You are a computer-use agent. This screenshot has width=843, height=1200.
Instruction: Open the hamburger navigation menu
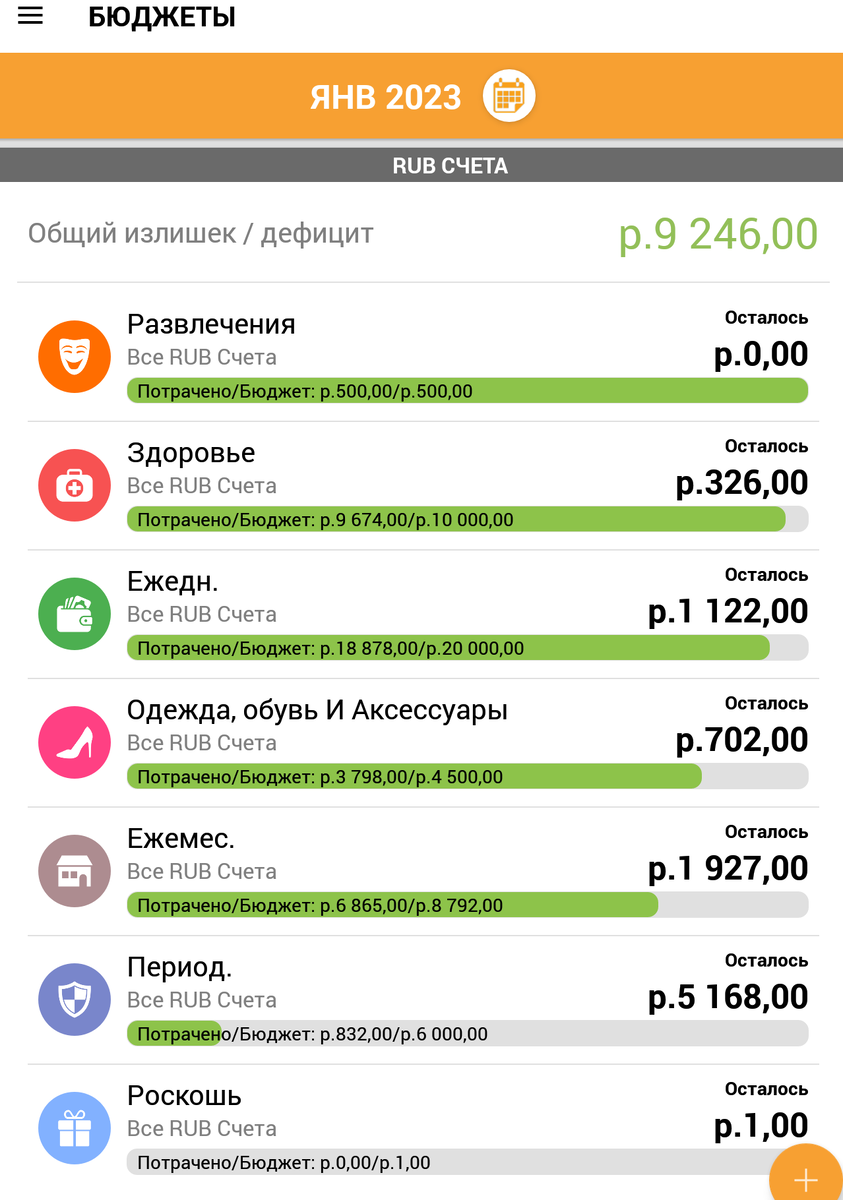coord(31,17)
